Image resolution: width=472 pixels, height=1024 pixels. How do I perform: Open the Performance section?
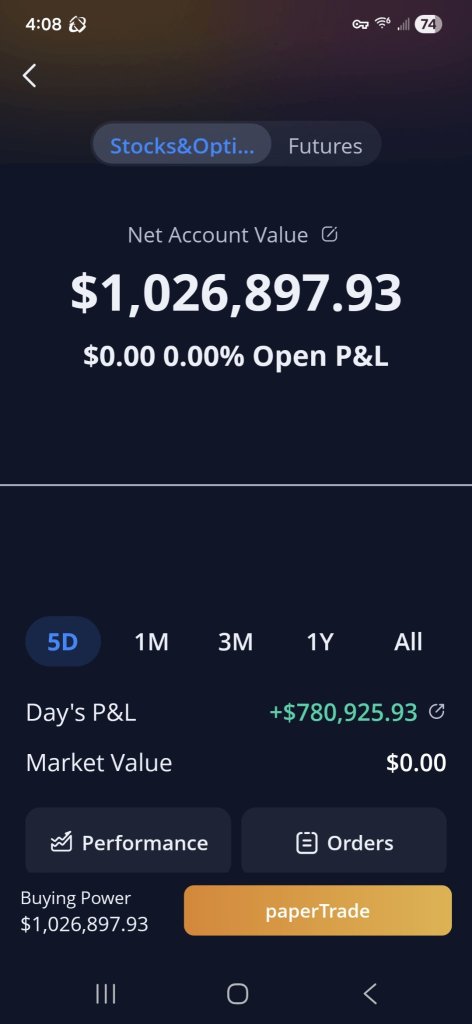point(128,842)
